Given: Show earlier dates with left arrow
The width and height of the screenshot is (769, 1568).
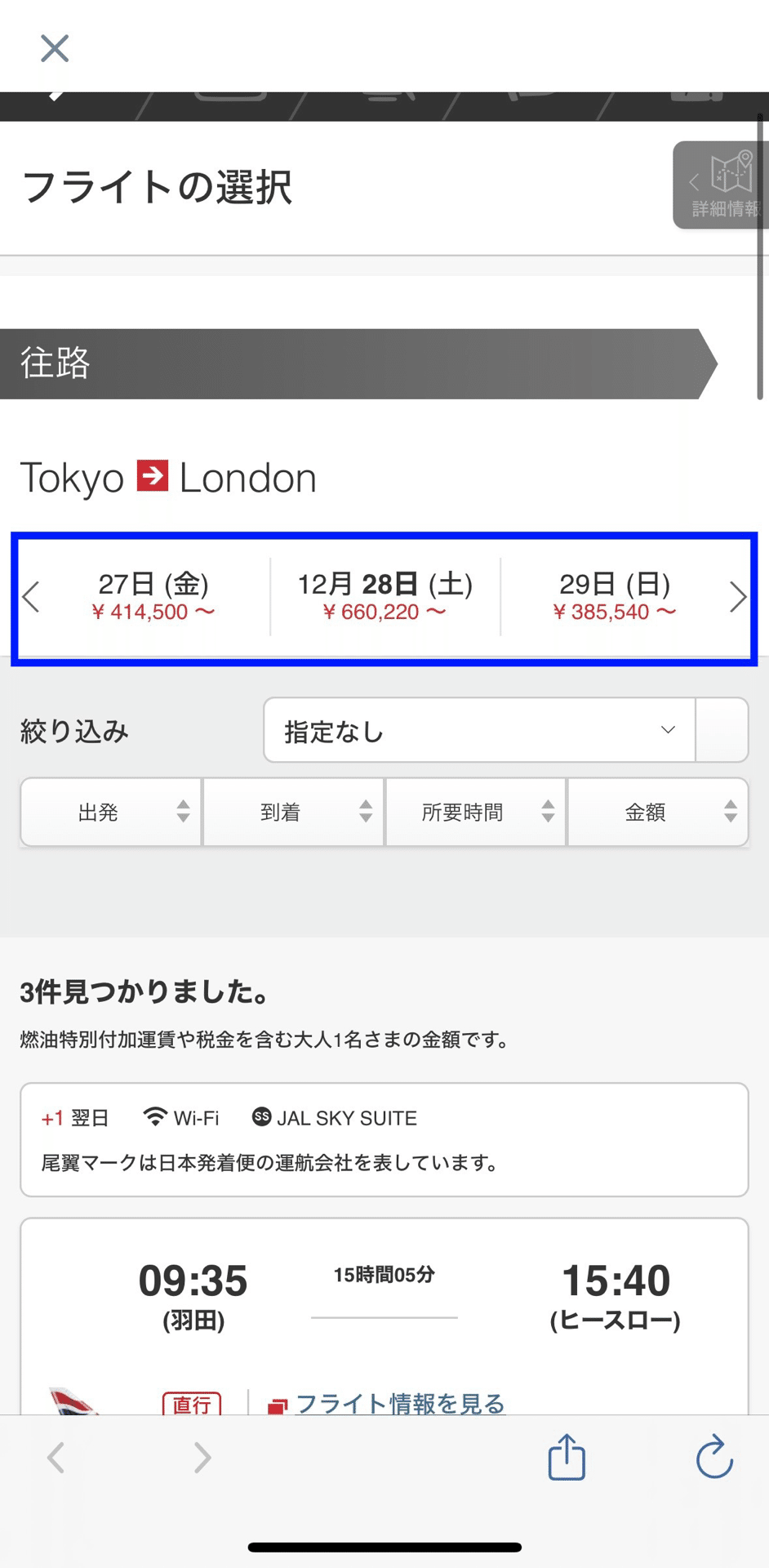Looking at the screenshot, I should 32,598.
